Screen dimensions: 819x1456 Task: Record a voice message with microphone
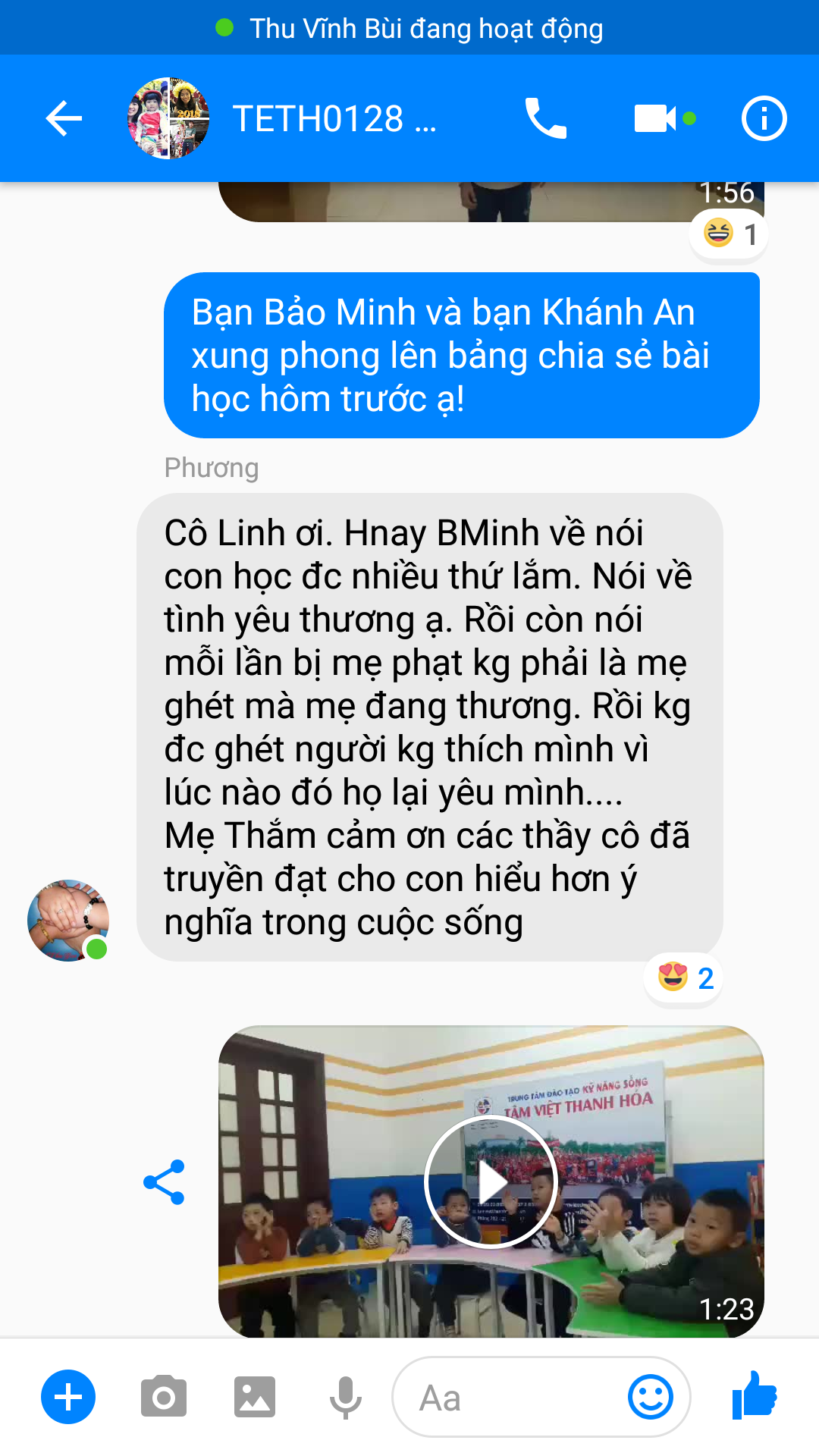[x=345, y=1397]
